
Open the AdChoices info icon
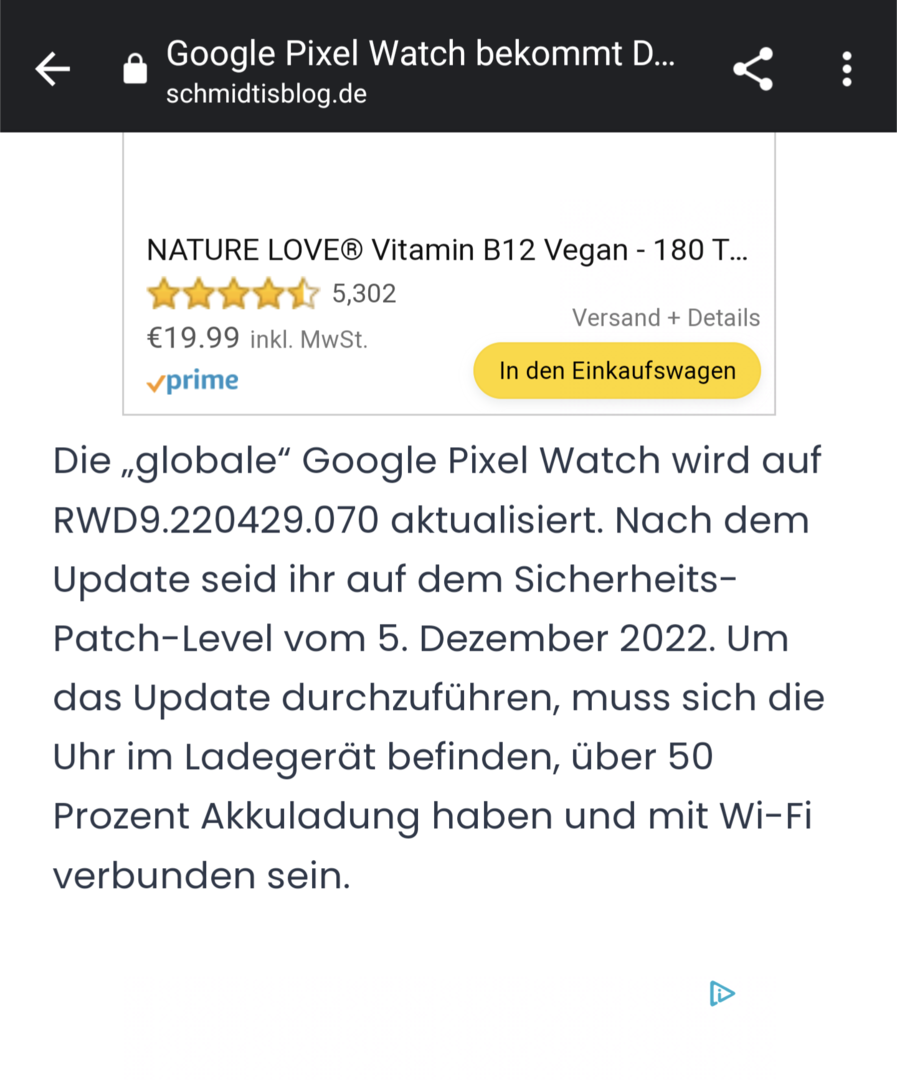722,993
